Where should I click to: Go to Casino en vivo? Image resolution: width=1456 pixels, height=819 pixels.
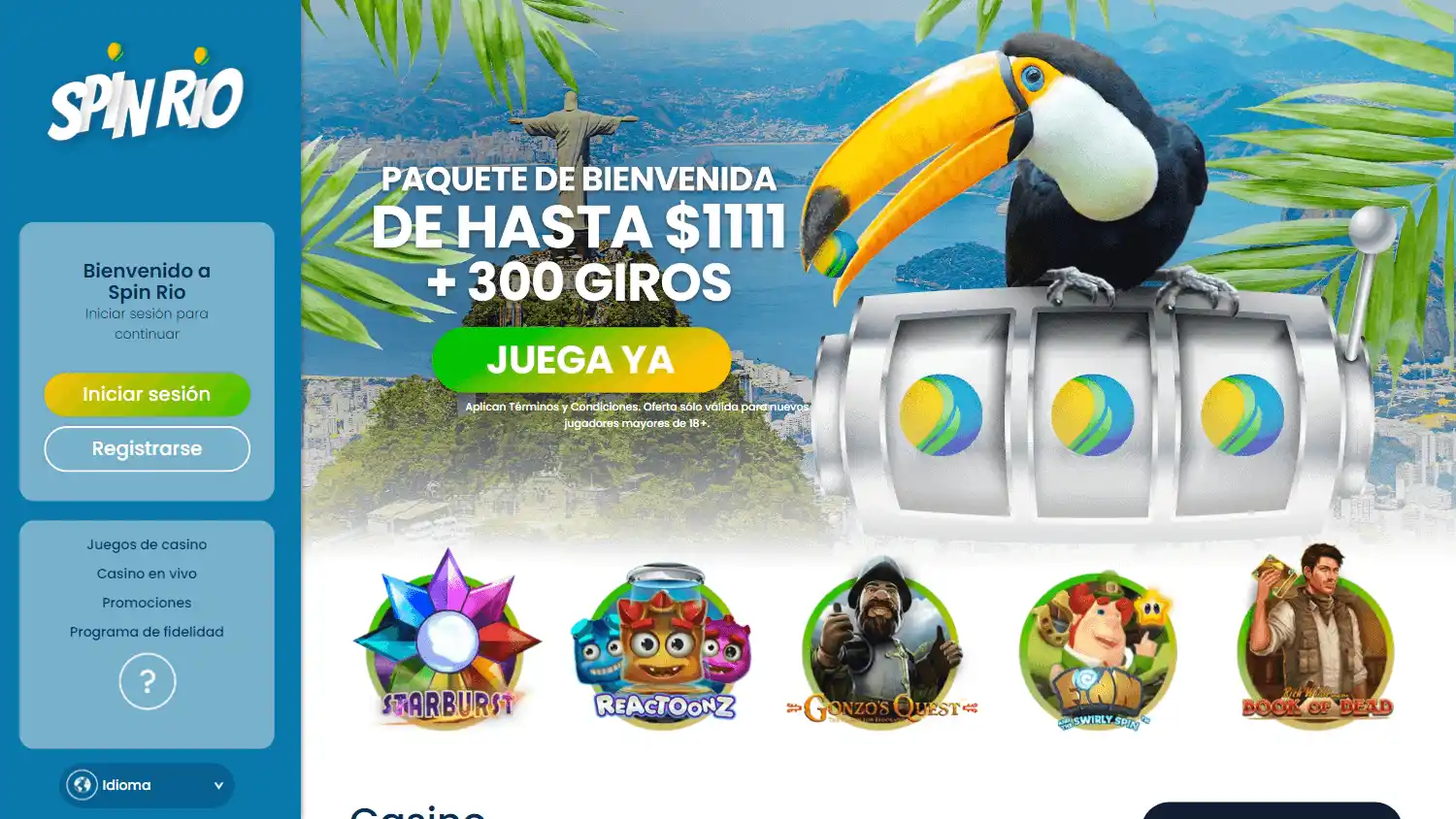click(147, 573)
